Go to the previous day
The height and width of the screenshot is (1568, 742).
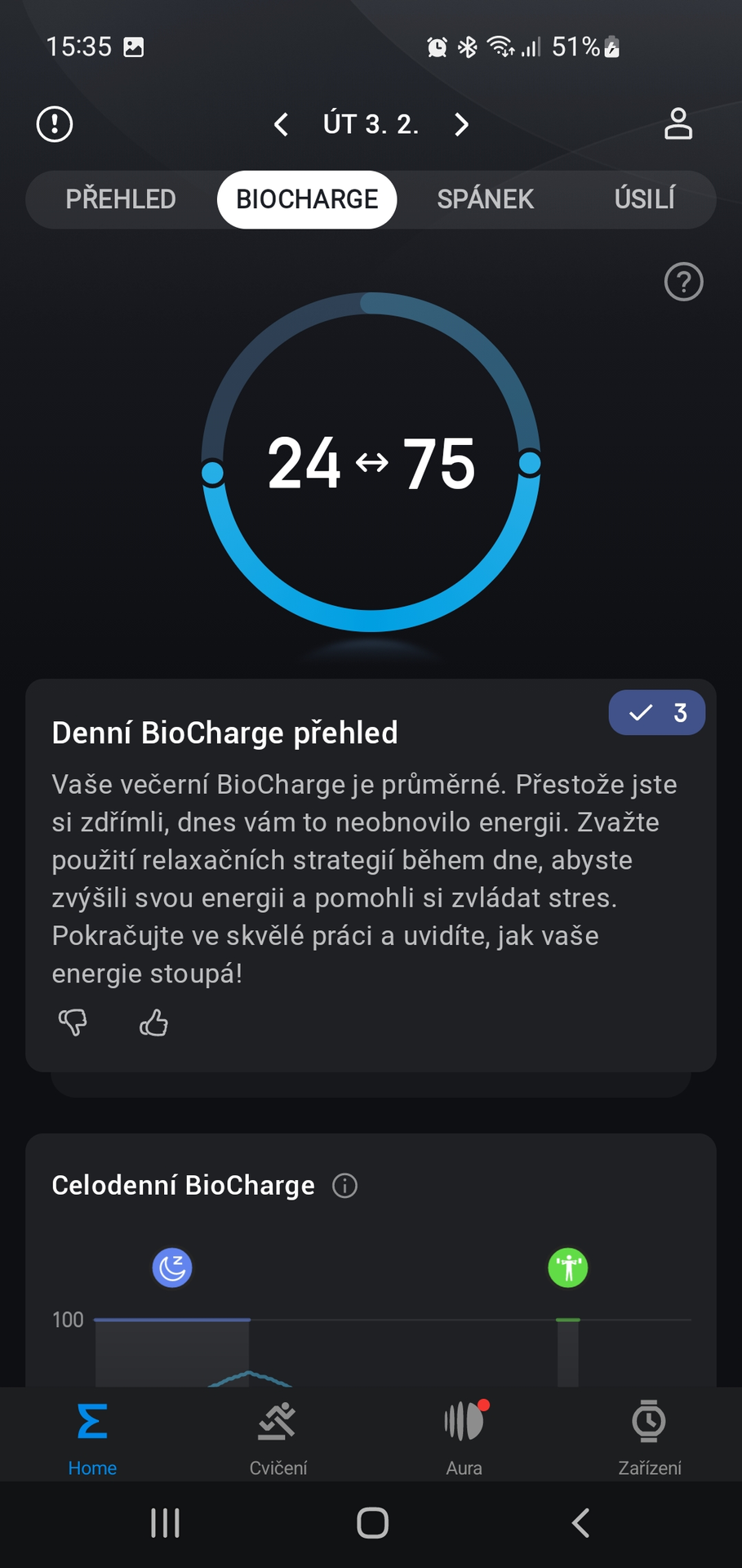[281, 124]
